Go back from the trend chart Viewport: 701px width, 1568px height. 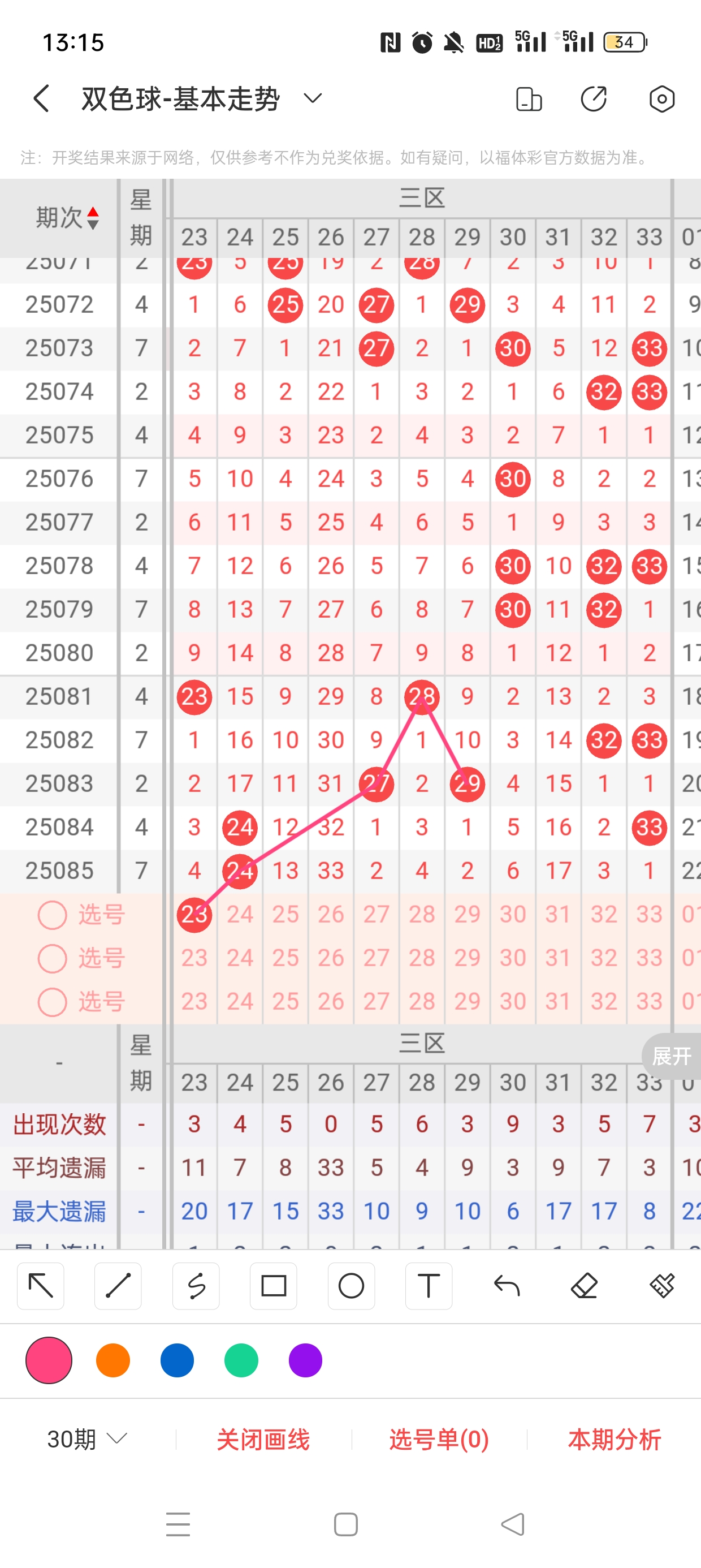click(x=41, y=98)
